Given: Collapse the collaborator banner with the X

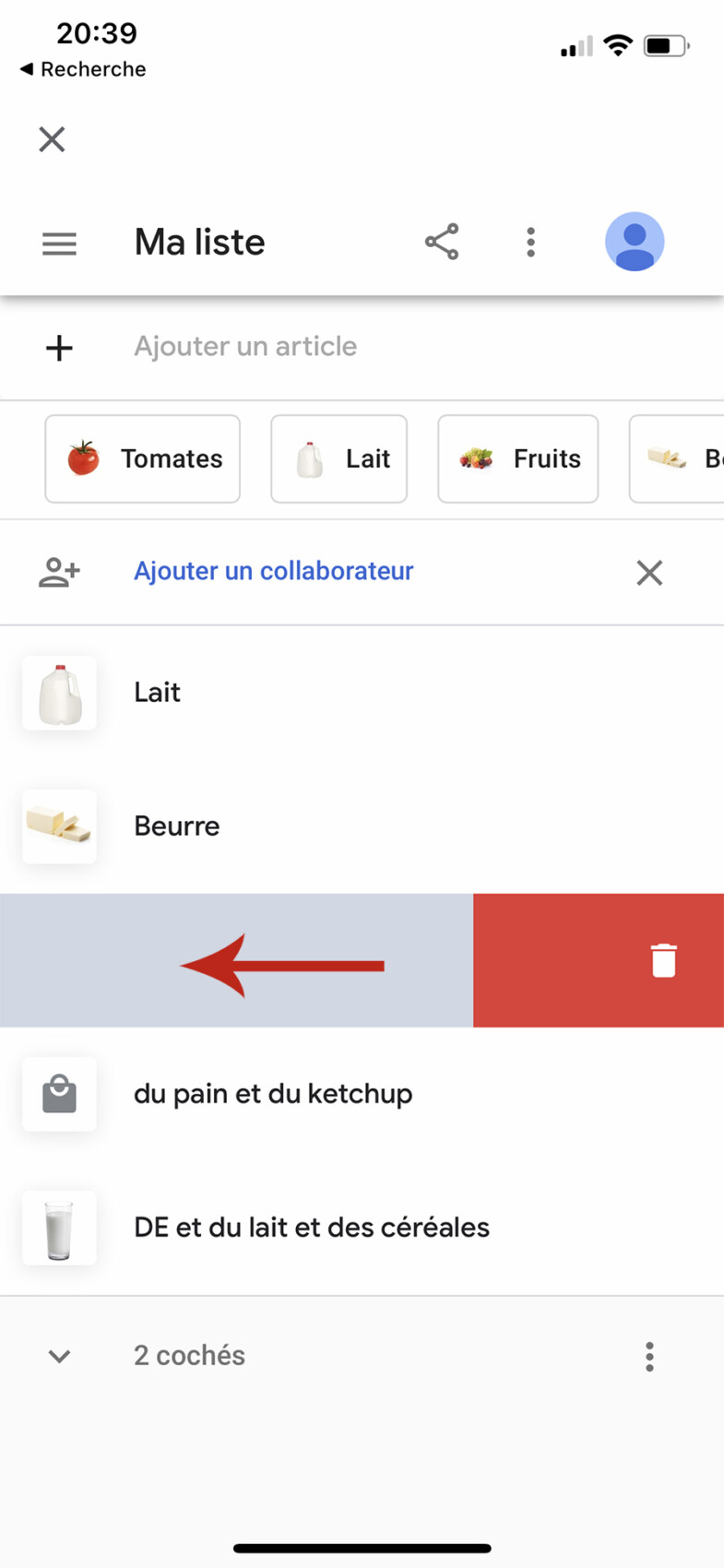Looking at the screenshot, I should click(x=649, y=572).
